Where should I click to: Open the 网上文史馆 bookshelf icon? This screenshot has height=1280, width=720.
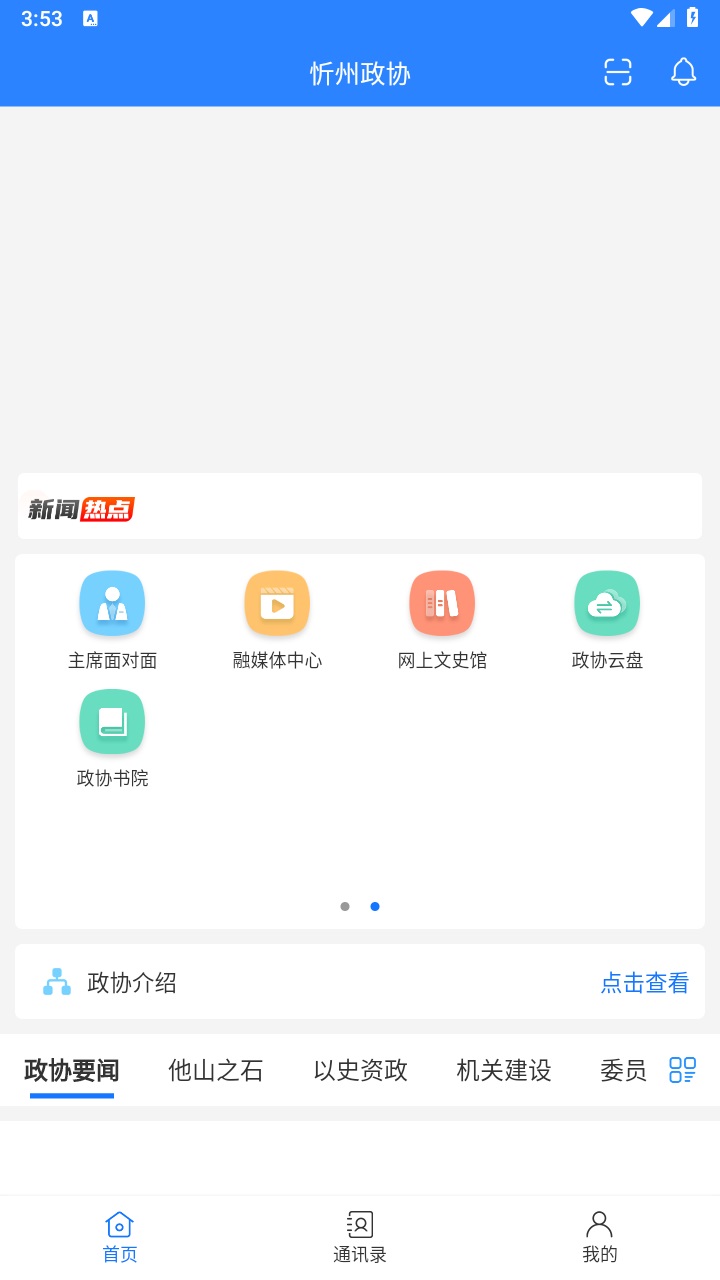click(442, 603)
